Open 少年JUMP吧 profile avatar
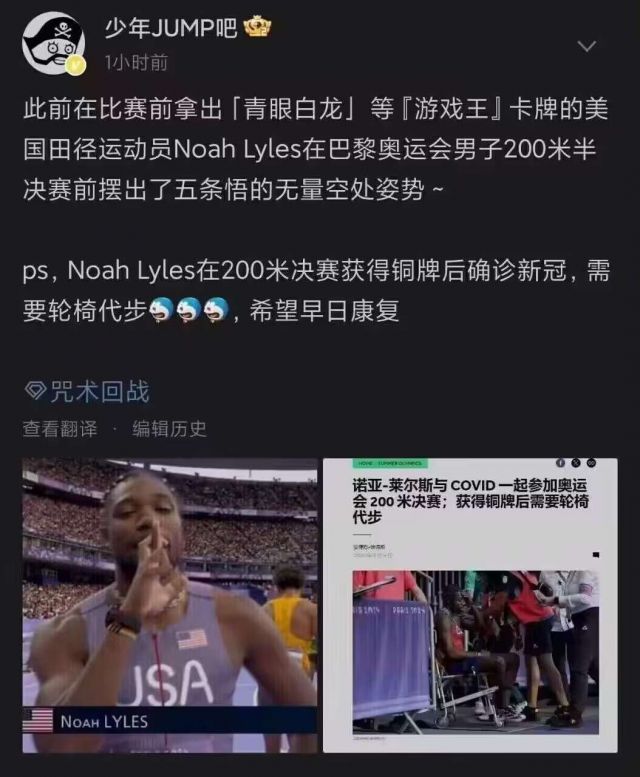The image size is (640, 777). tap(53, 43)
